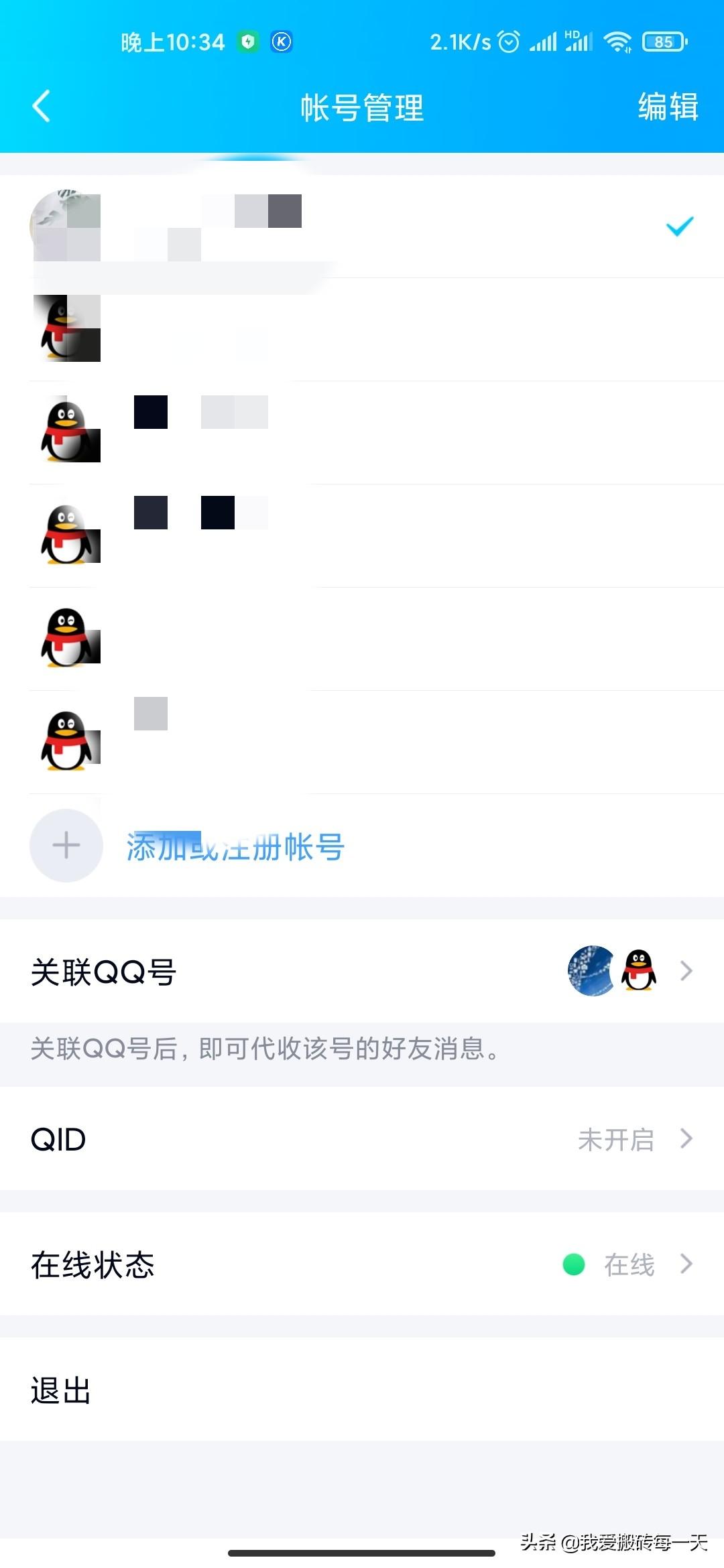
Task: Expand the 关联QQ号 row chevron
Action: pyautogui.click(x=686, y=971)
